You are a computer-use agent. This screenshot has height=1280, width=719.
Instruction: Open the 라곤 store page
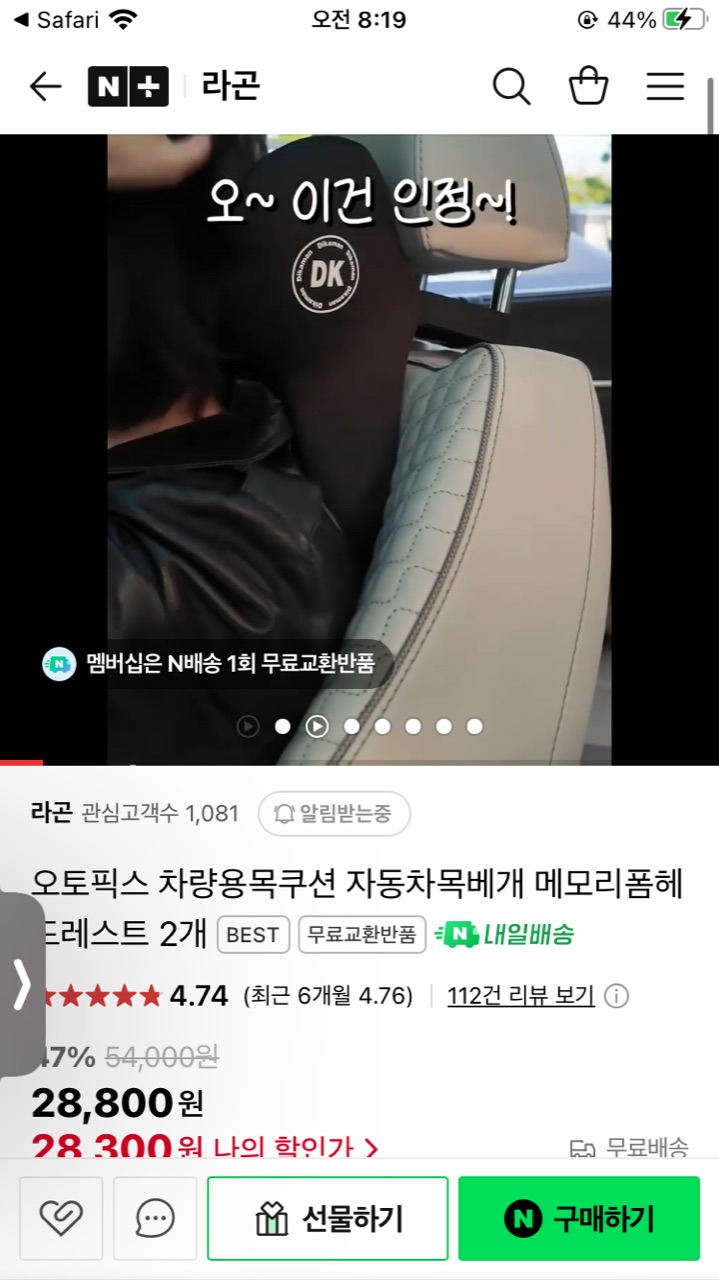[231, 87]
